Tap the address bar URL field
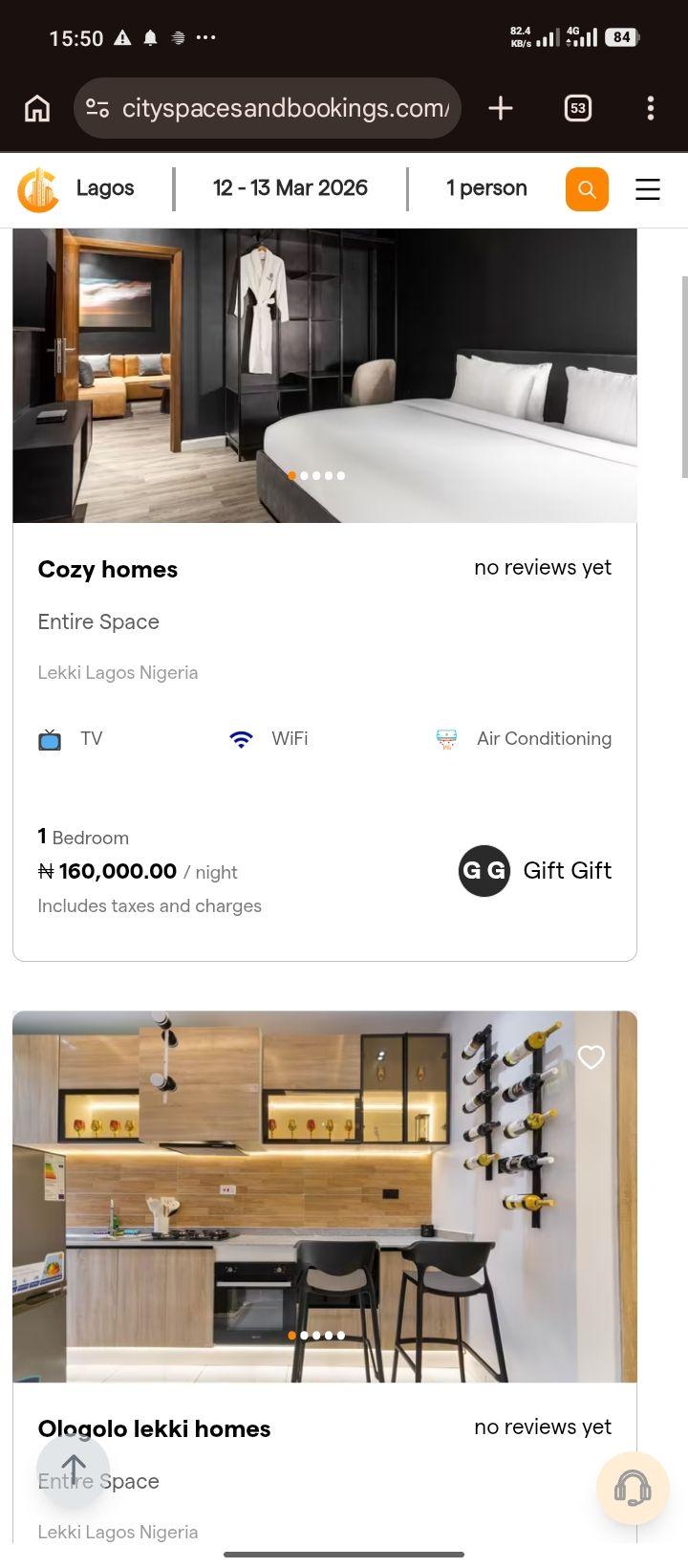Image resolution: width=688 pixels, height=1568 pixels. point(285,108)
